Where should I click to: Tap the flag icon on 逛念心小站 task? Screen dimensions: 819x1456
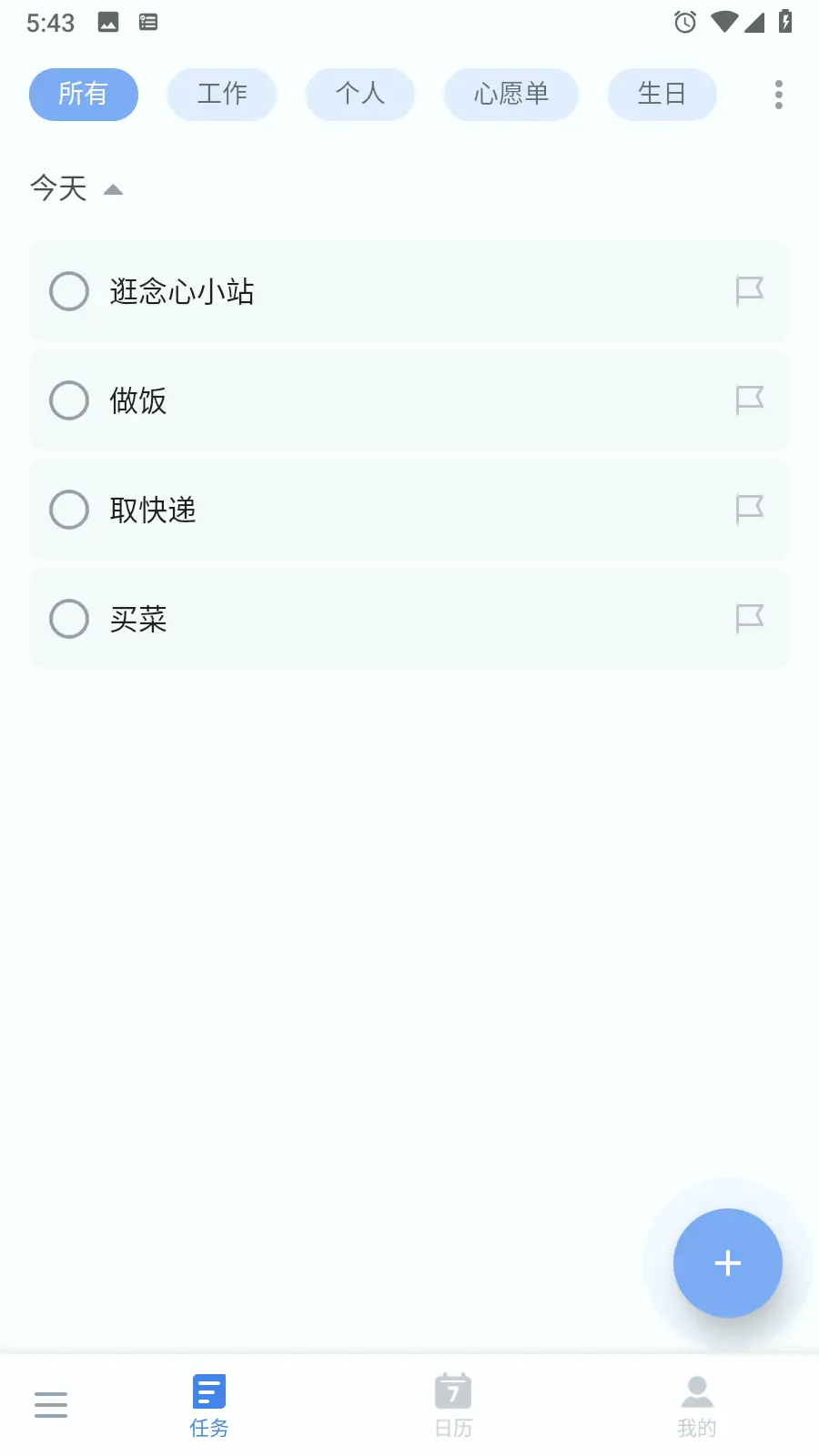(x=748, y=291)
